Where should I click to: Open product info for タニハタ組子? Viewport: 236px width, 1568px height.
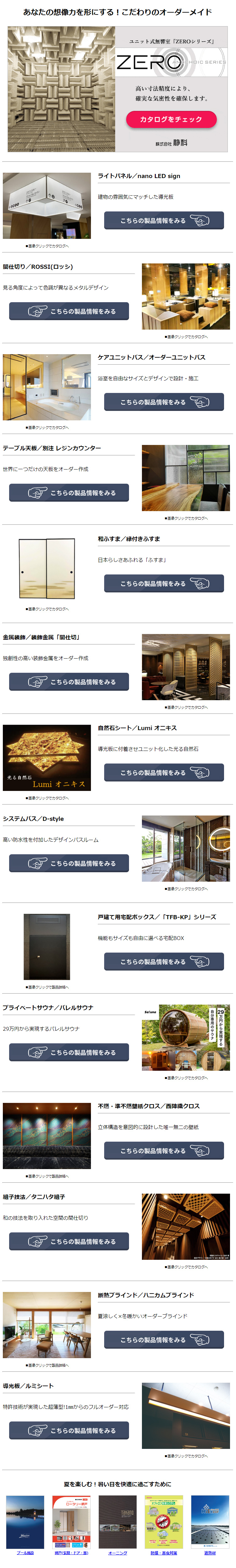pos(69,1242)
